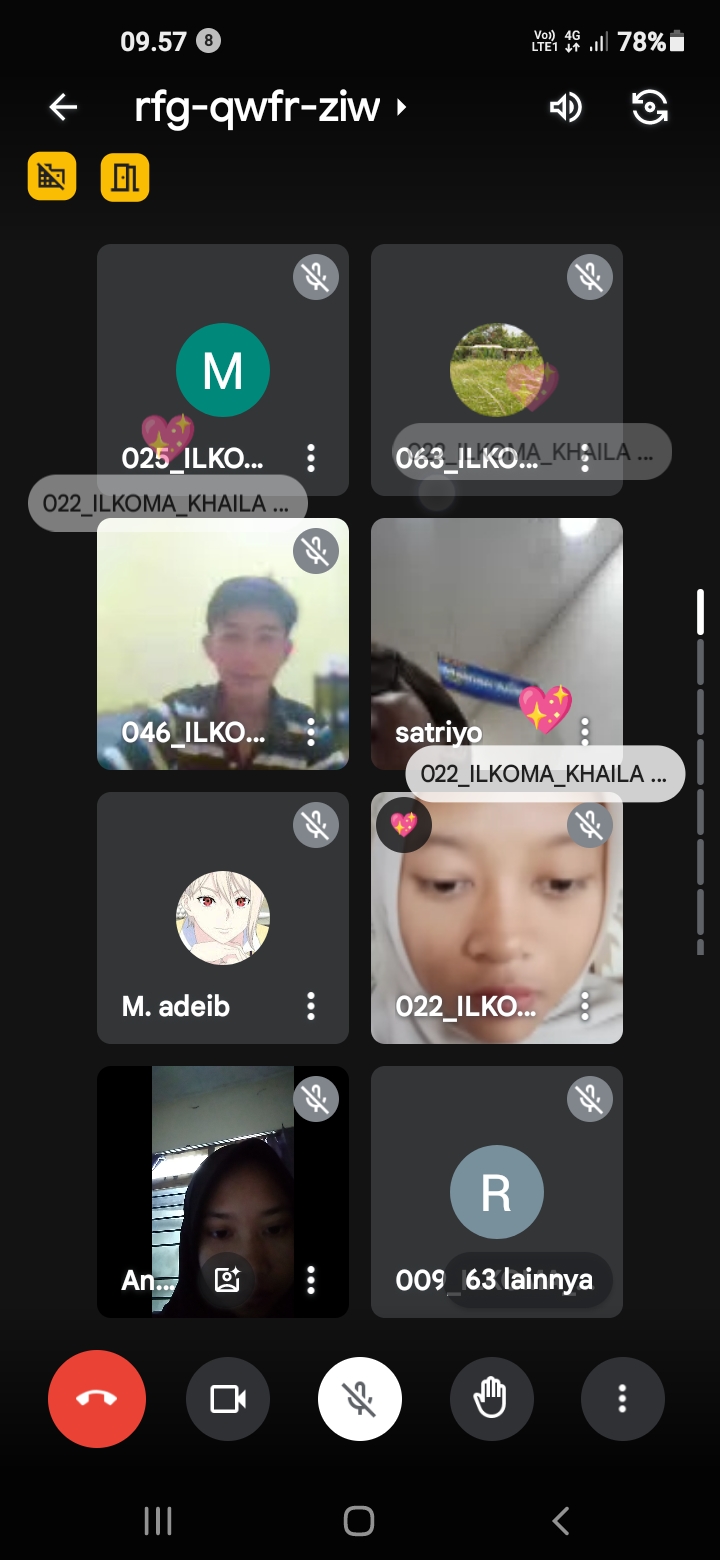This screenshot has height=1560, width=720.
Task: Toggle the camera on or off
Action: click(228, 1399)
